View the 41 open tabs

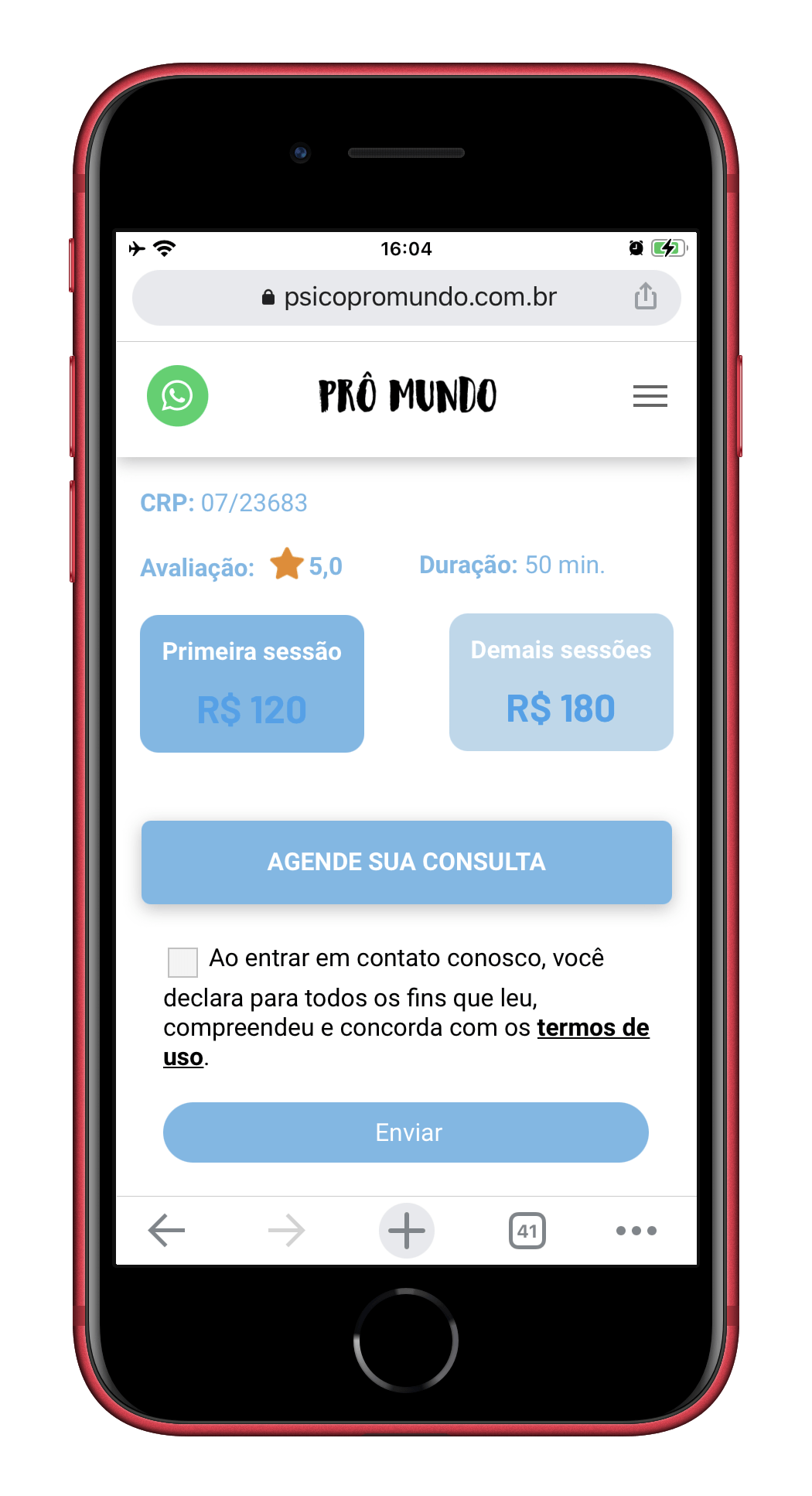click(x=527, y=1230)
